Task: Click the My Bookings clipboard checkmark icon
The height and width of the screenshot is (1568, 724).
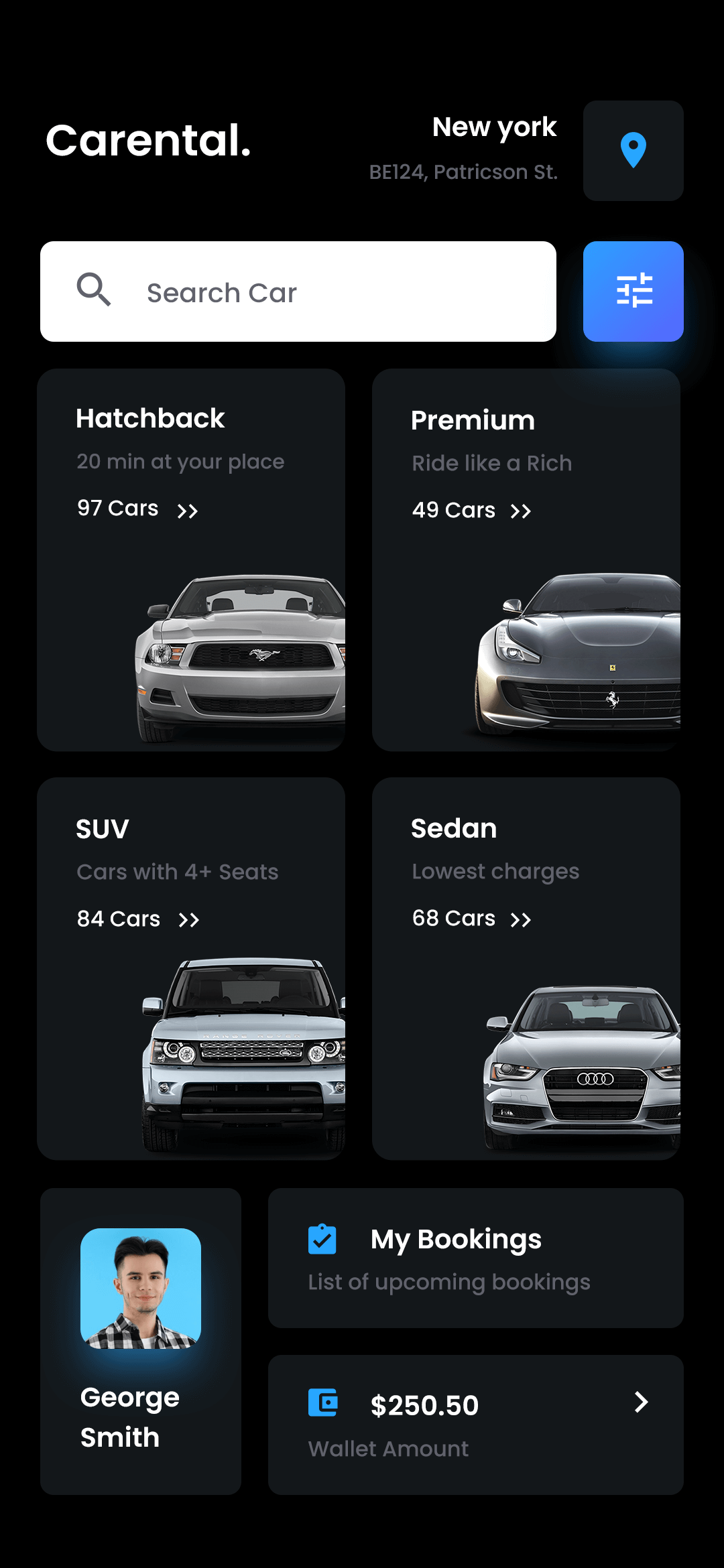Action: 322,1240
